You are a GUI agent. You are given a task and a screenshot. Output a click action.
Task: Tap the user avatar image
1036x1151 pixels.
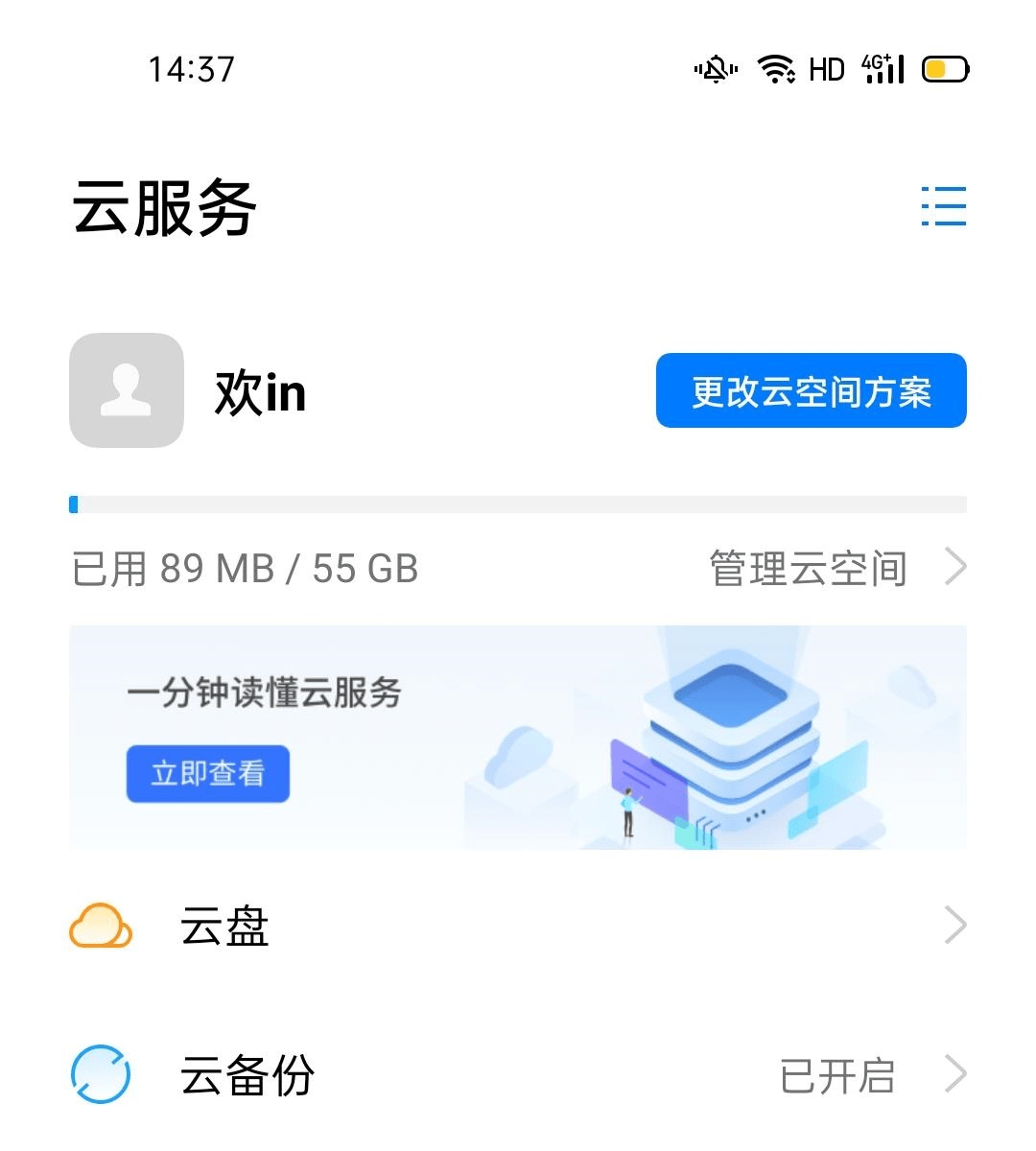(126, 392)
